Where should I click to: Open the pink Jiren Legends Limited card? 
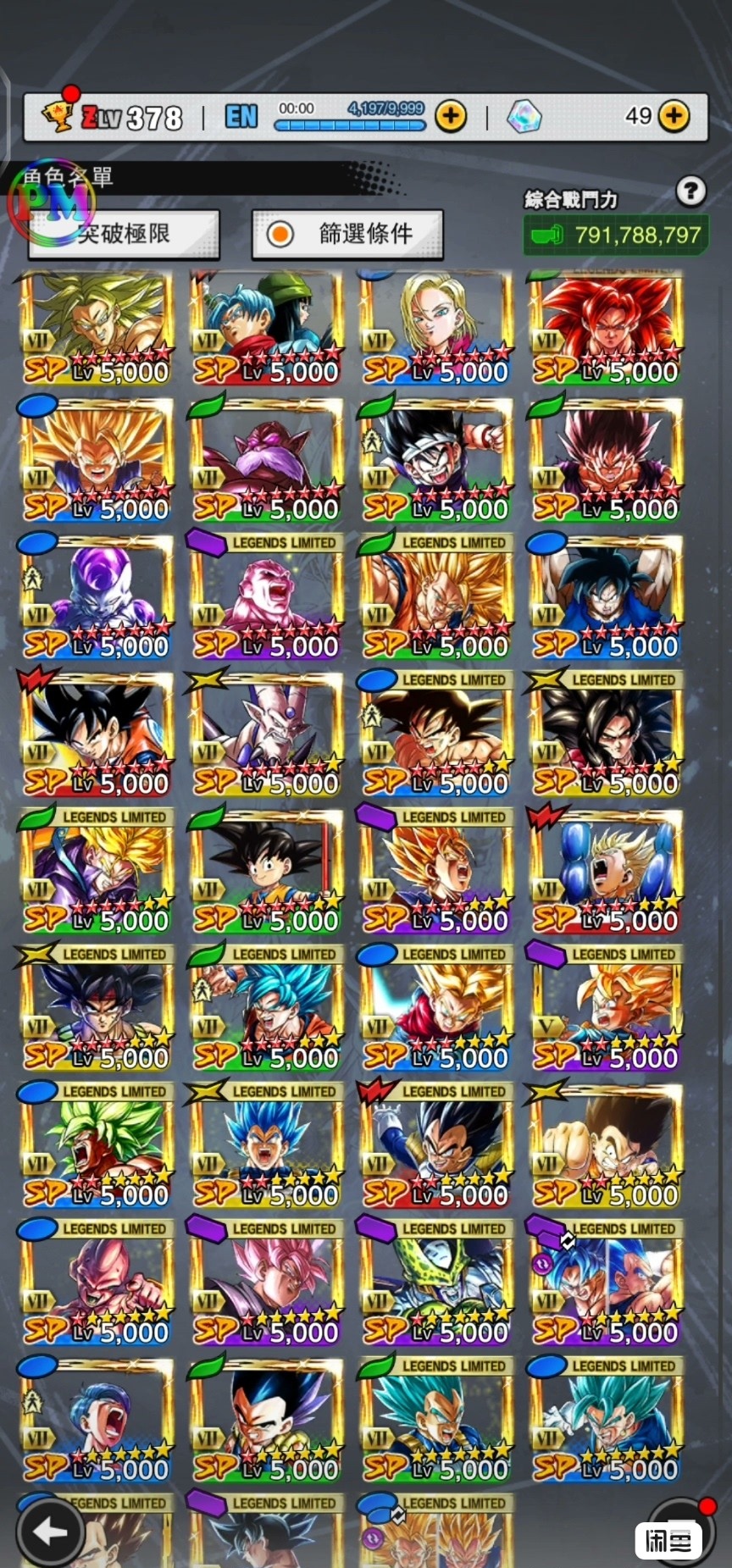tap(267, 597)
